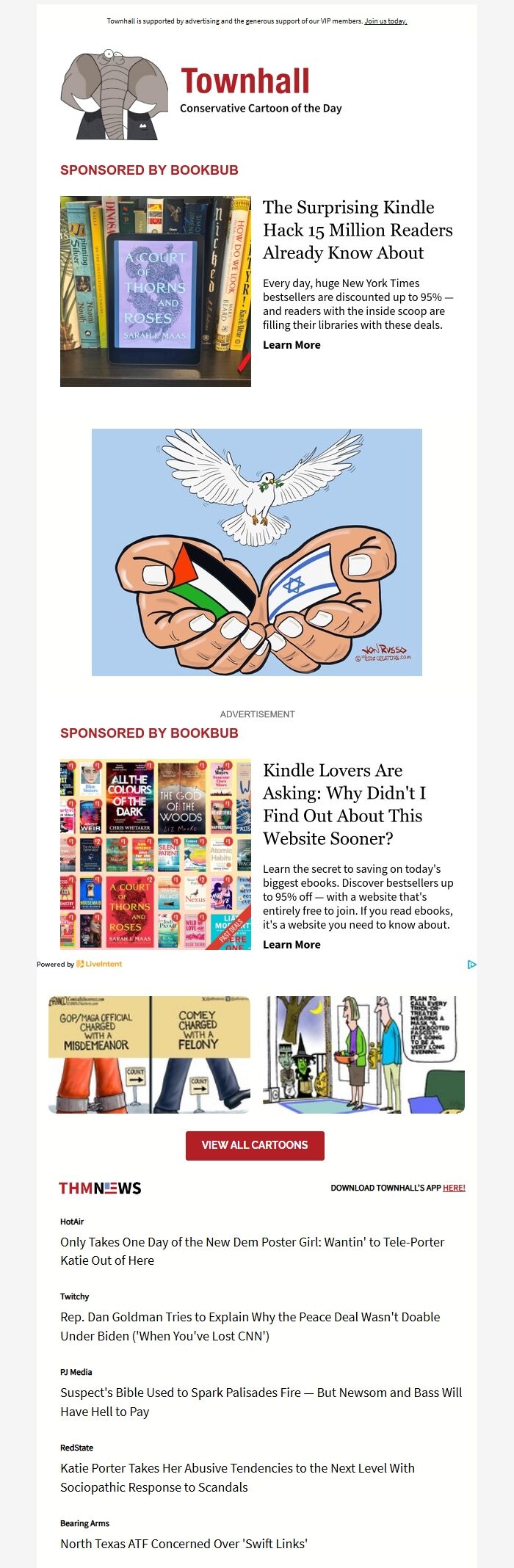The image size is (514, 1568).
Task: Open the Kindle Hack bookshelf ad image
Action: (156, 291)
